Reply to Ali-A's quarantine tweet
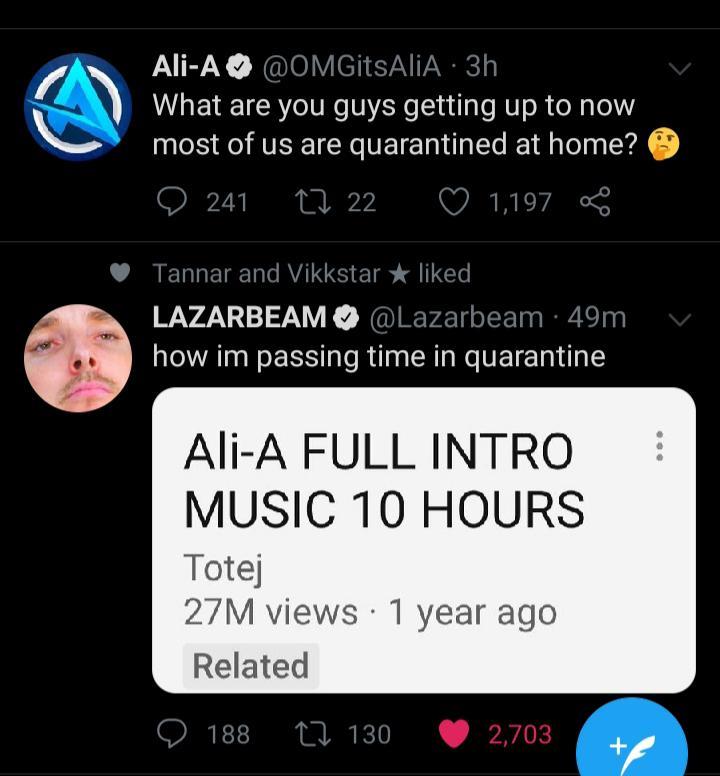 [x=175, y=202]
